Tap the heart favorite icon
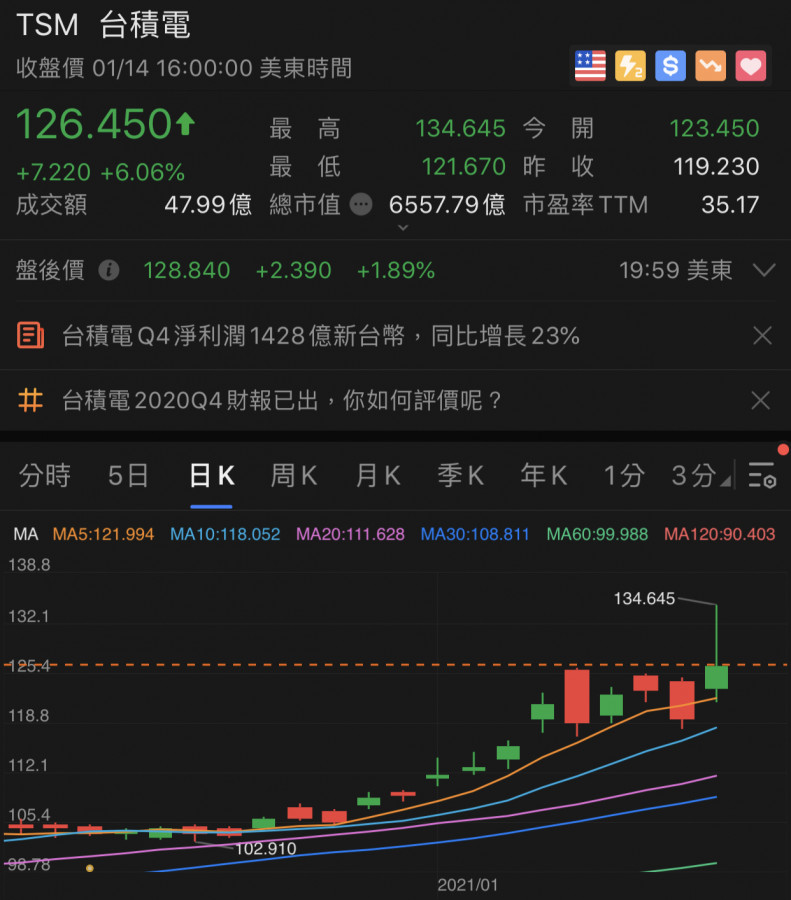The height and width of the screenshot is (900, 791). (750, 66)
